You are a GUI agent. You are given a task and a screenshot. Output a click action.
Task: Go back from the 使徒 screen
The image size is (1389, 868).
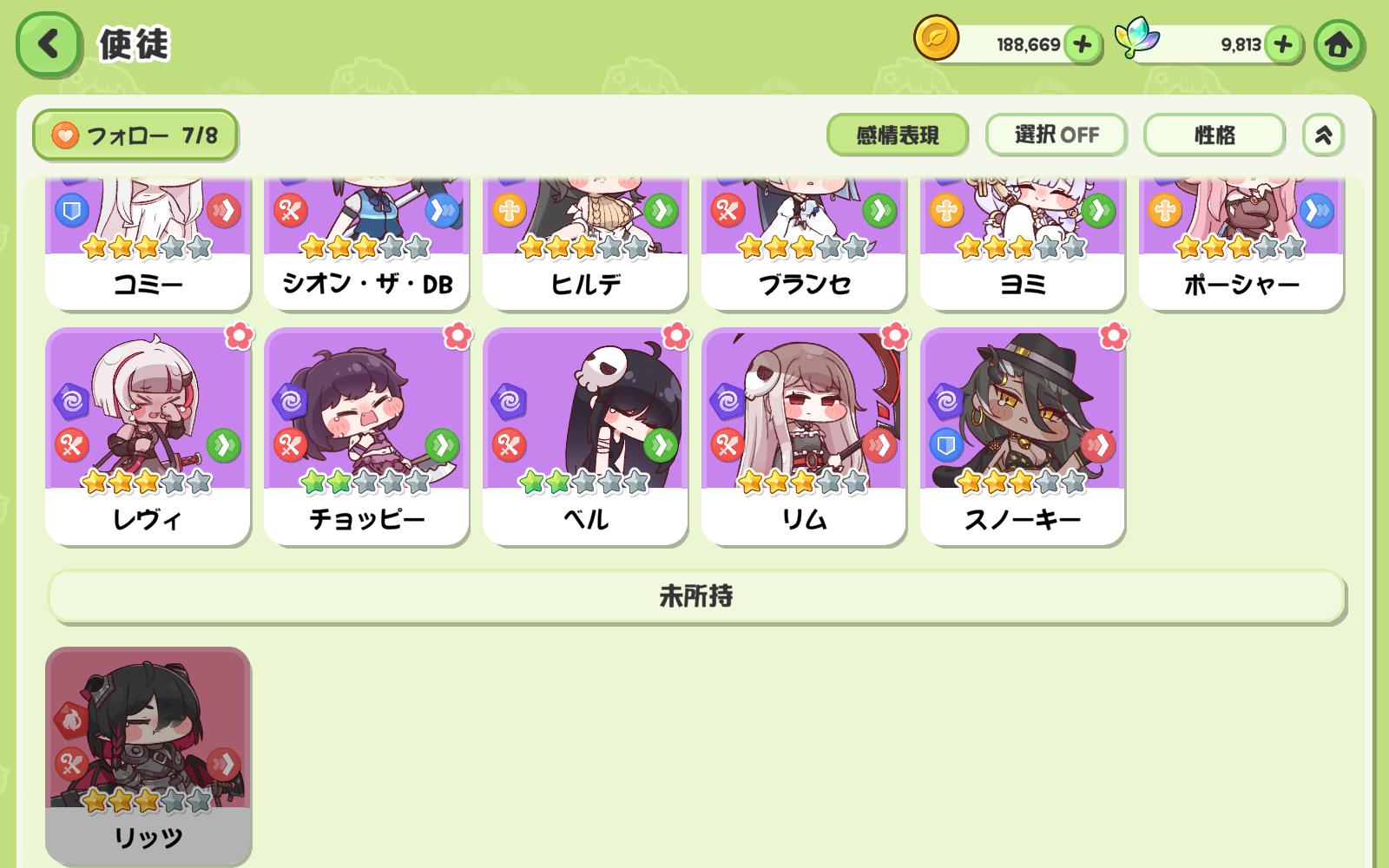pyautogui.click(x=48, y=44)
